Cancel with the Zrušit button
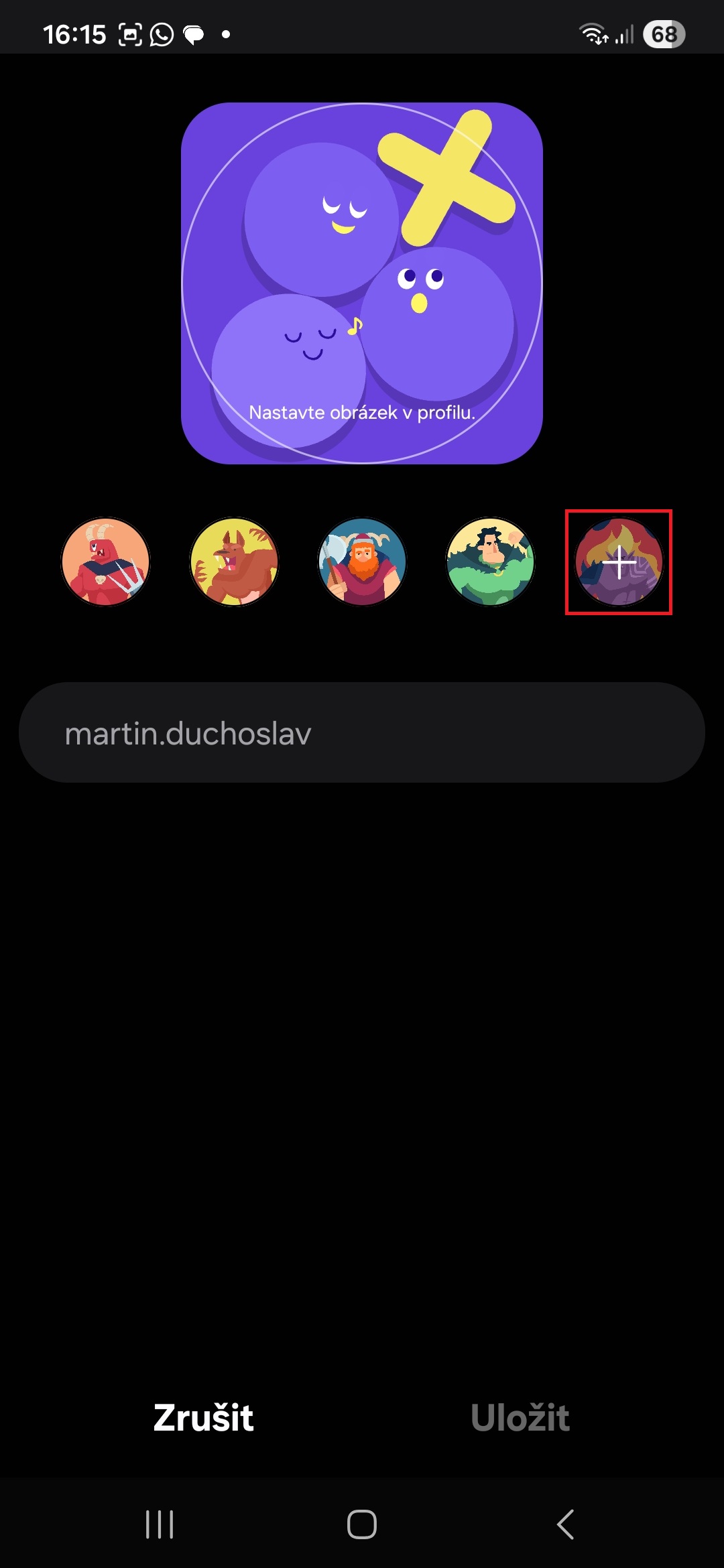This screenshot has width=724, height=1568. click(x=204, y=1417)
